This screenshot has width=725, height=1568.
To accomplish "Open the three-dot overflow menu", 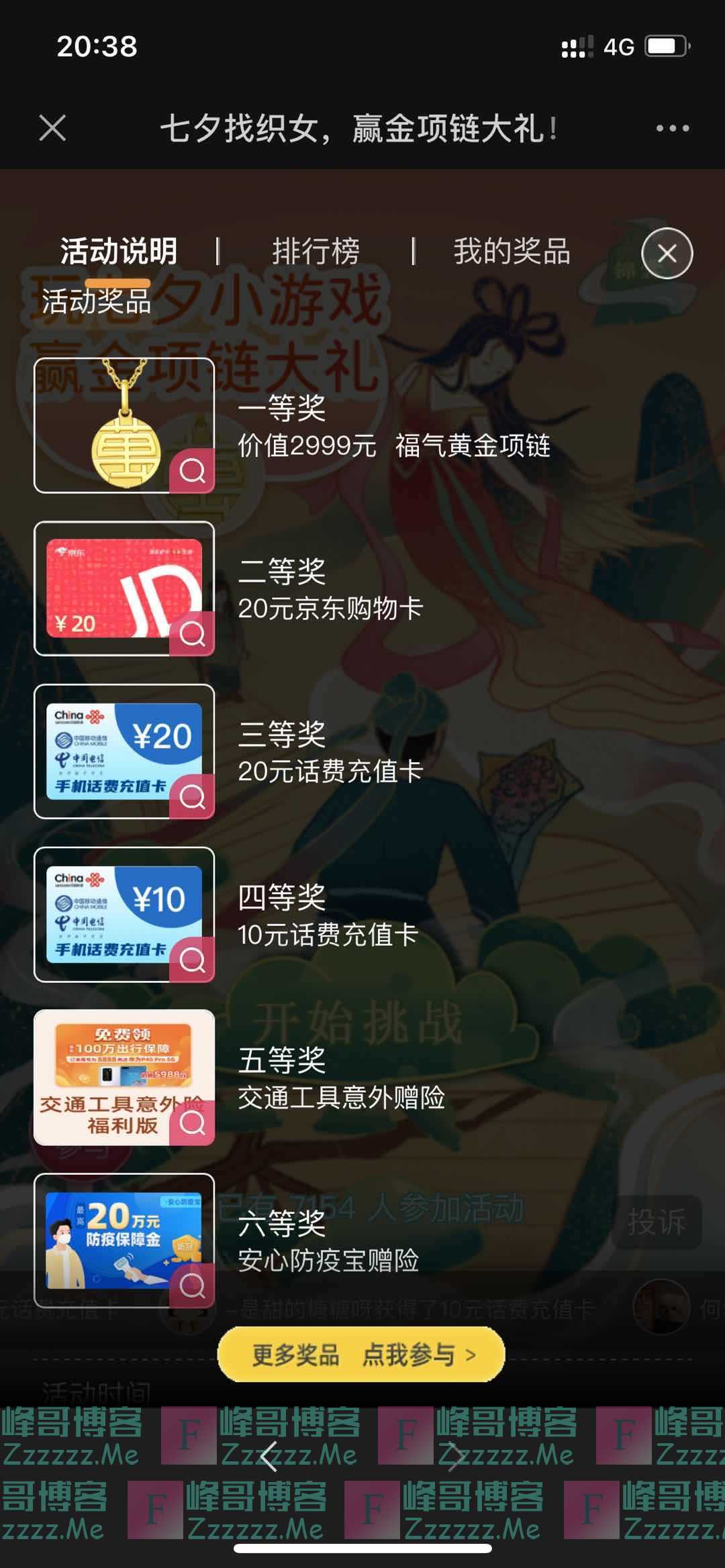I will pos(672,128).
